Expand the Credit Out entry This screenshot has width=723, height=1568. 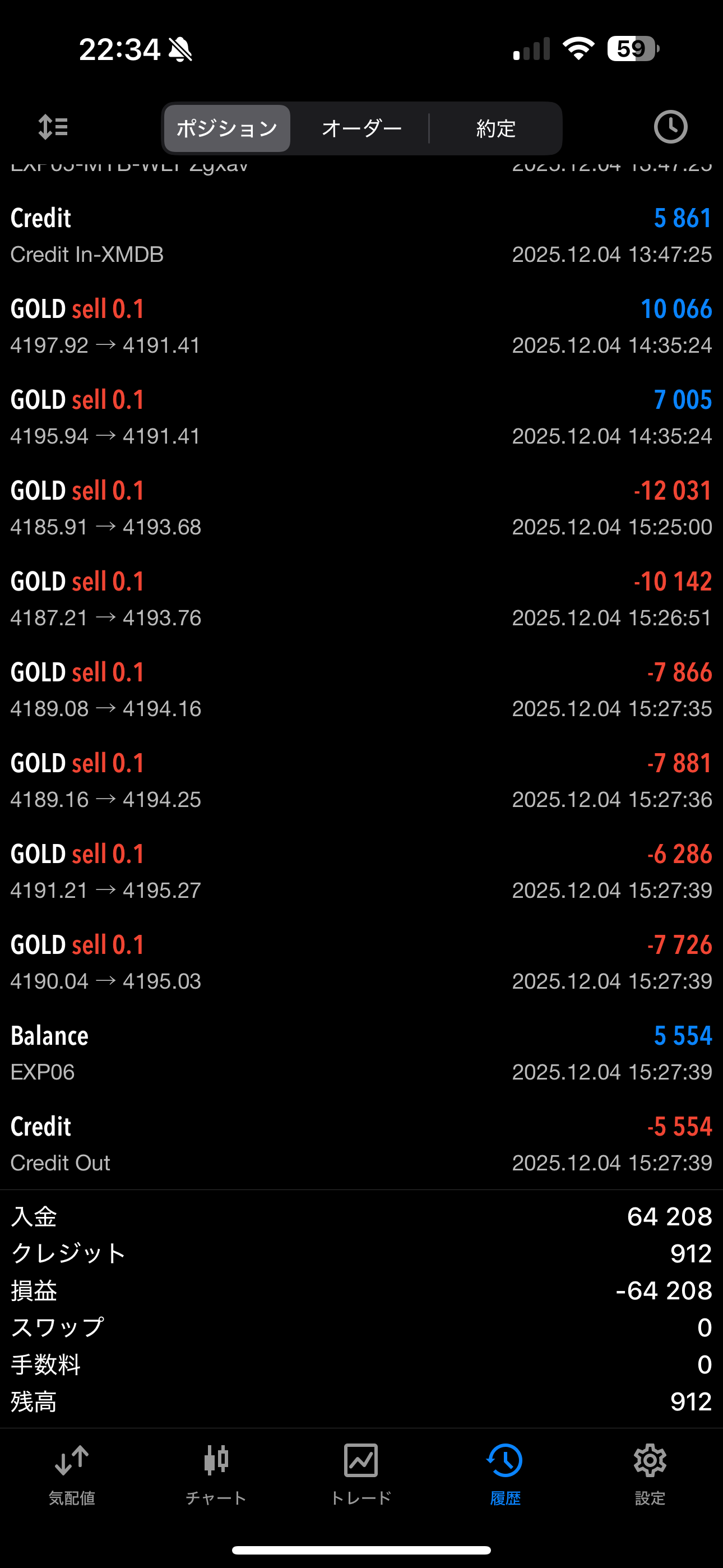(x=361, y=1143)
